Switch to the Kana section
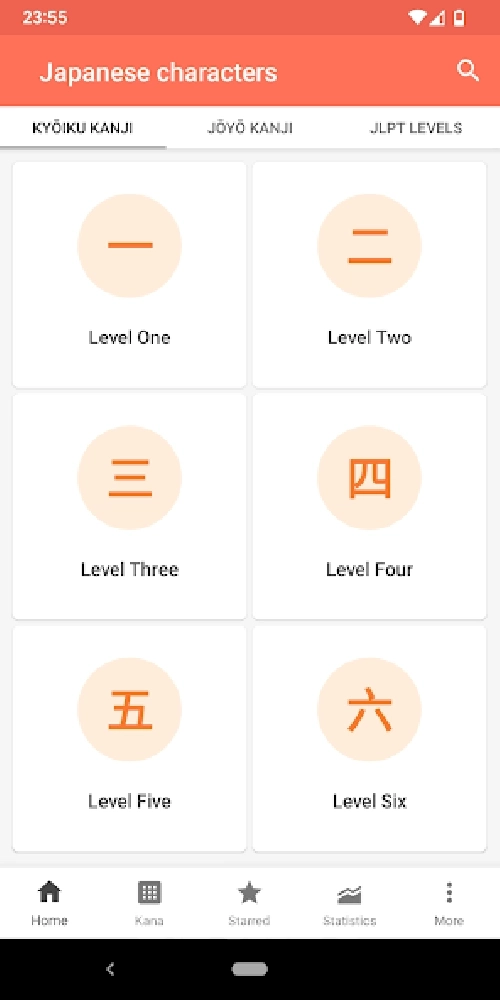Screen dimensions: 500x1000 click(150, 903)
